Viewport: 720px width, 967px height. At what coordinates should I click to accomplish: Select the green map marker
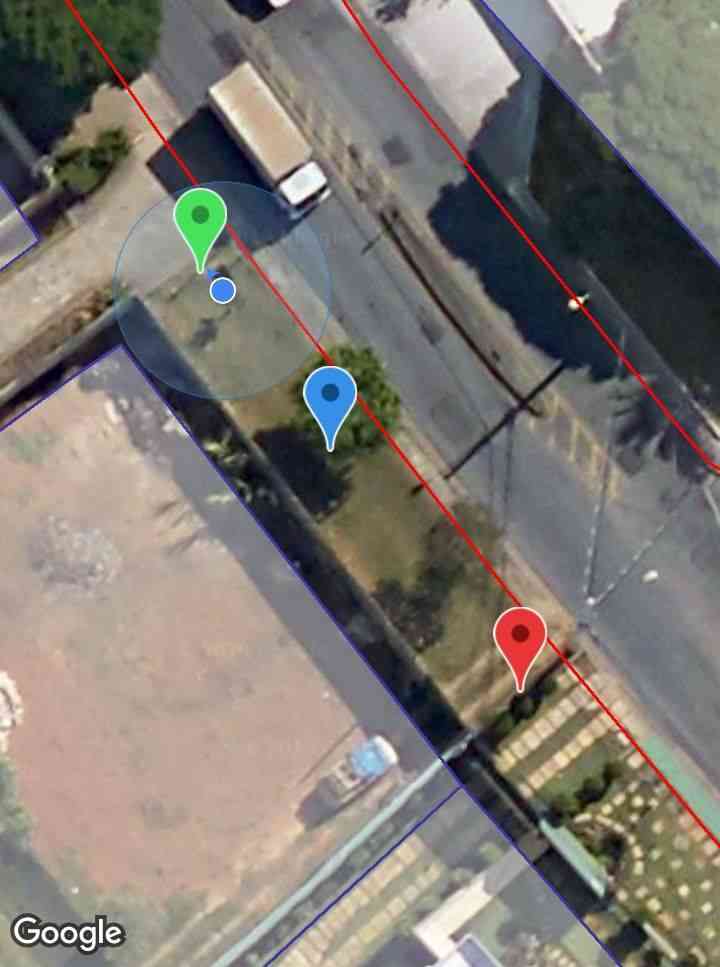point(200,221)
